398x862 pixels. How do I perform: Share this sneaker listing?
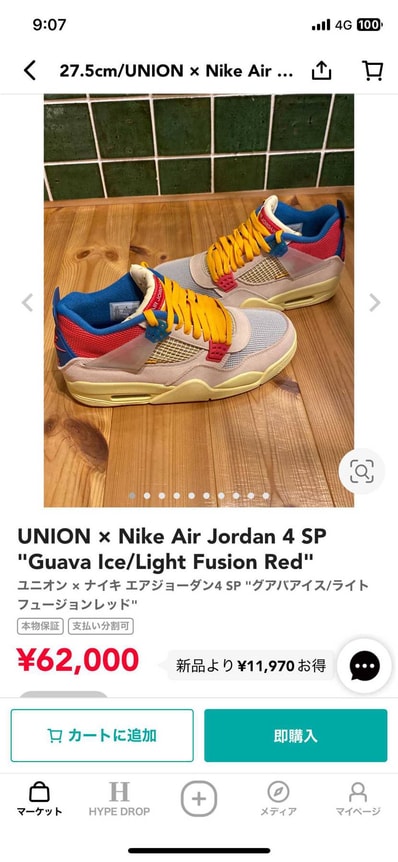point(322,70)
